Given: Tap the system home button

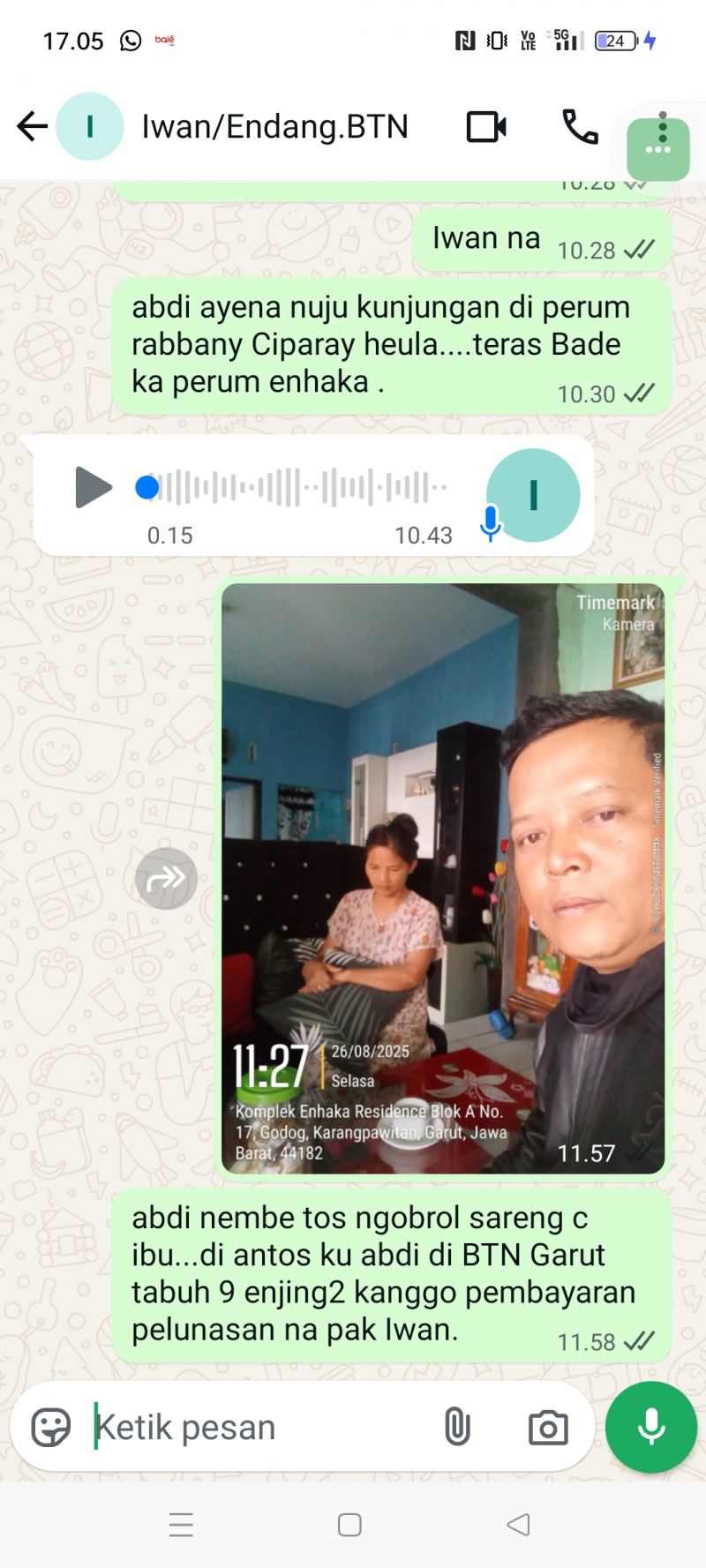Looking at the screenshot, I should pyautogui.click(x=349, y=1525).
